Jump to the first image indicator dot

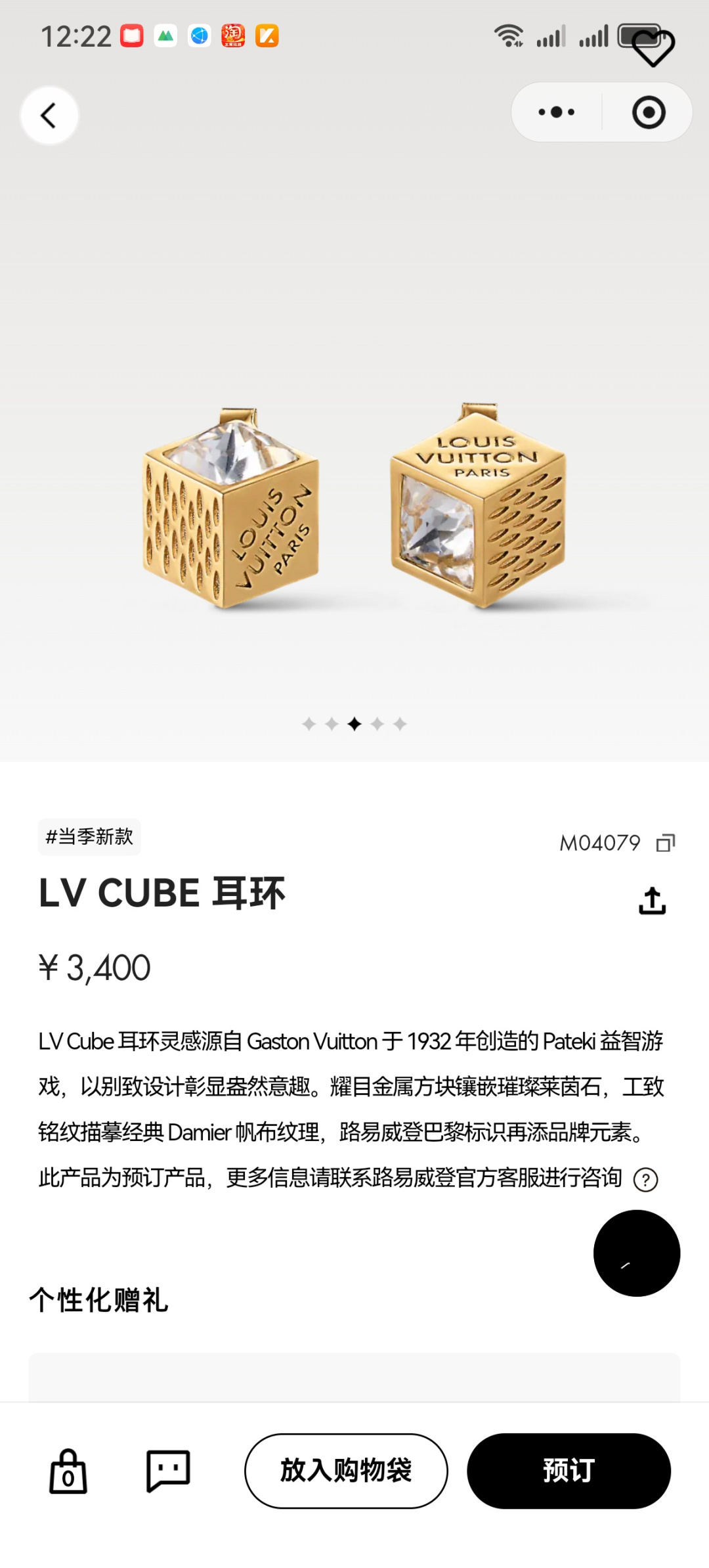(x=309, y=724)
